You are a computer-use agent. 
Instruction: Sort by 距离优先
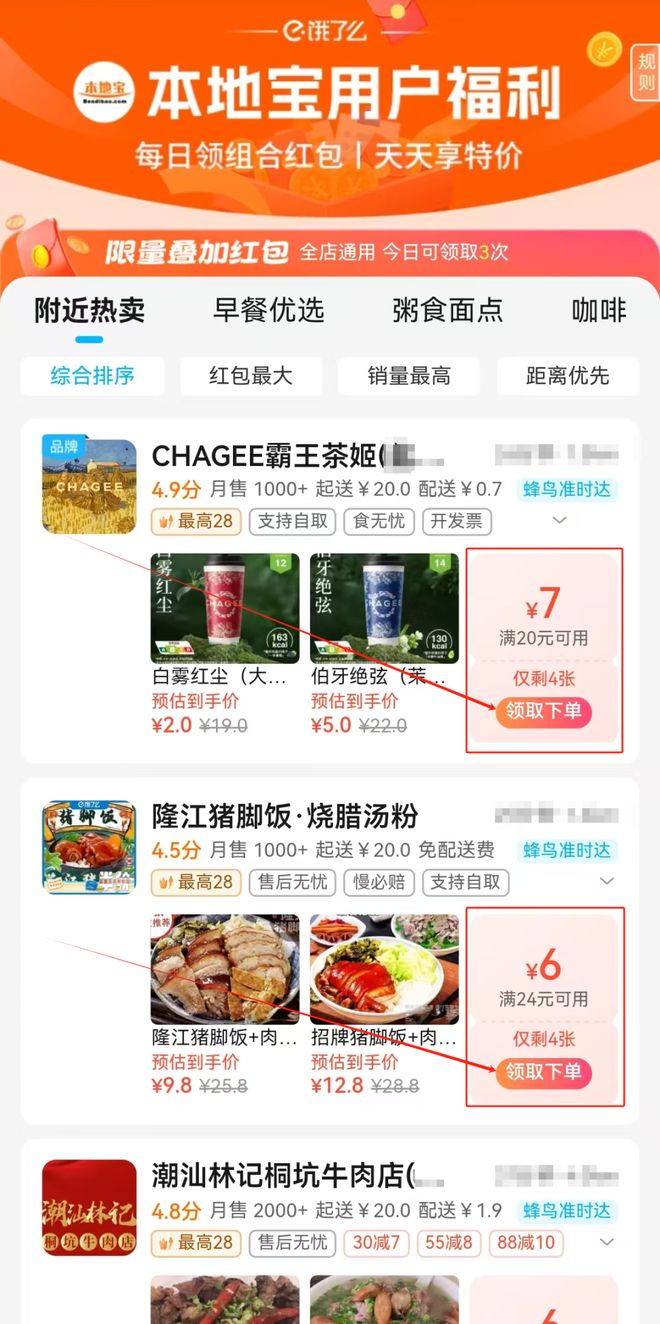[x=567, y=376]
